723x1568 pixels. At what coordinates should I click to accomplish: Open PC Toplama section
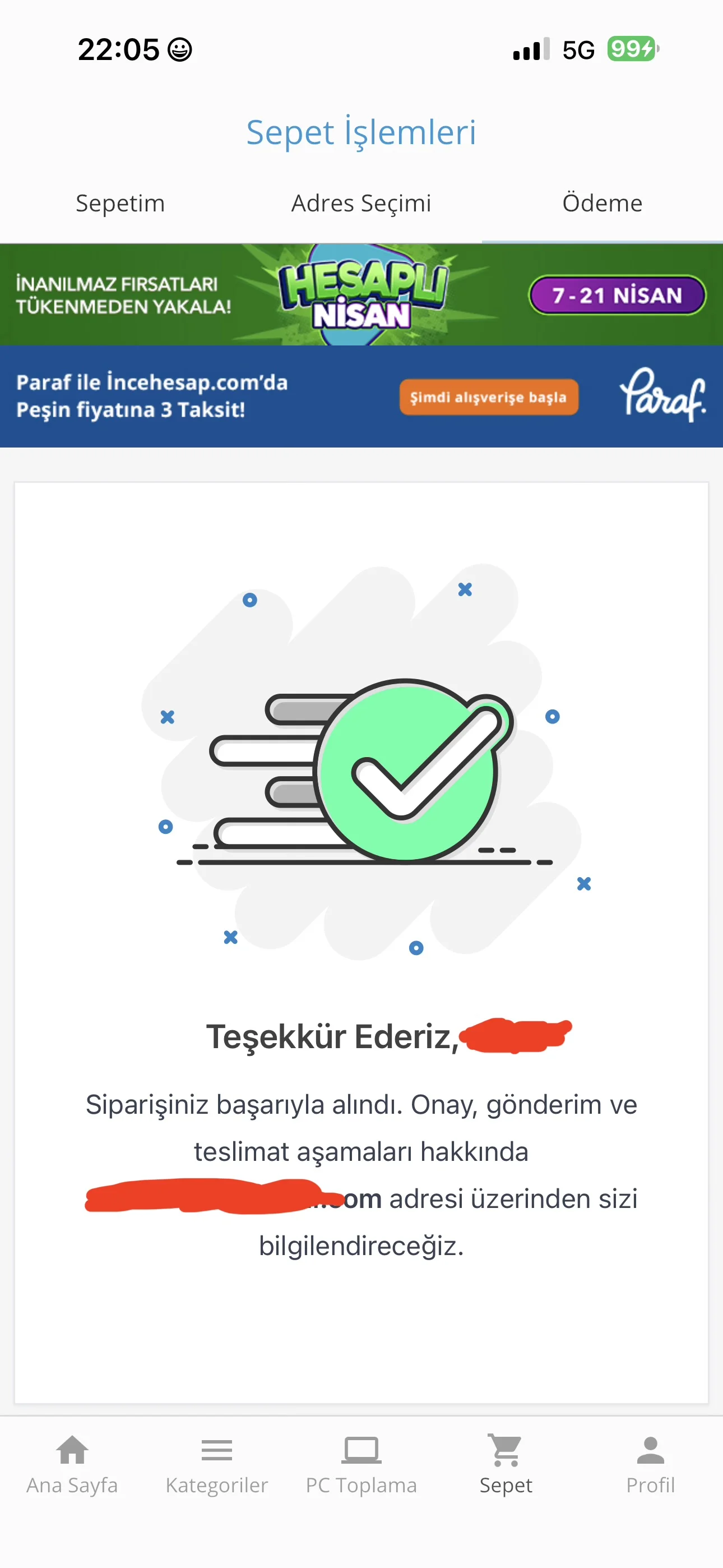(x=361, y=1463)
